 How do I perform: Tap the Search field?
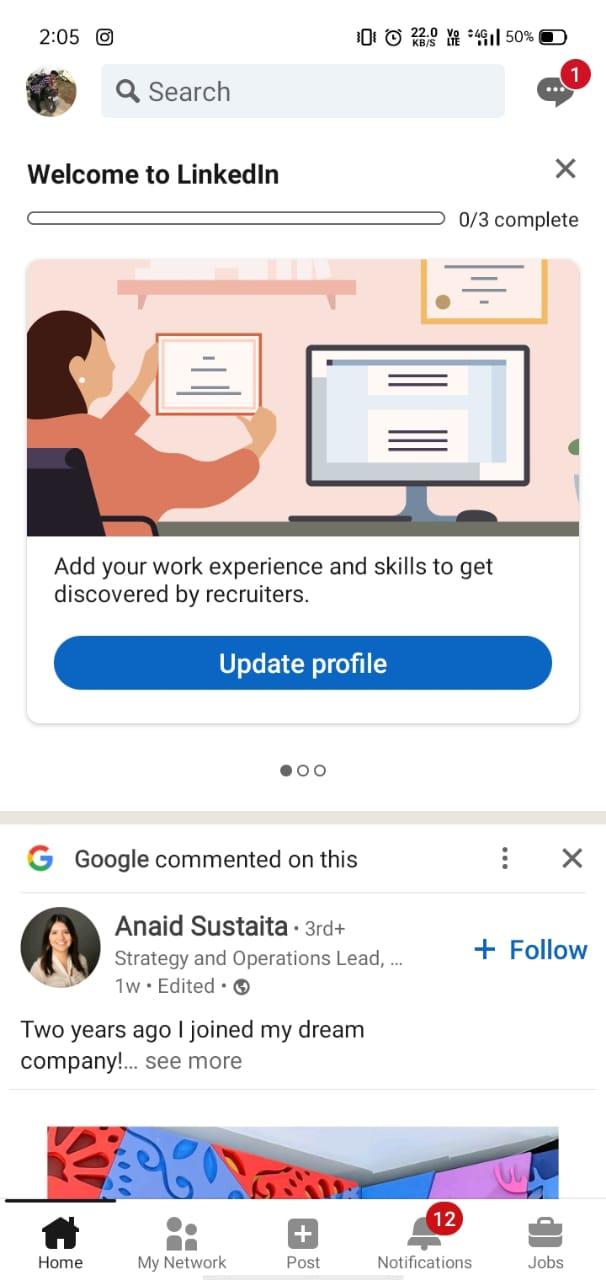coord(303,92)
